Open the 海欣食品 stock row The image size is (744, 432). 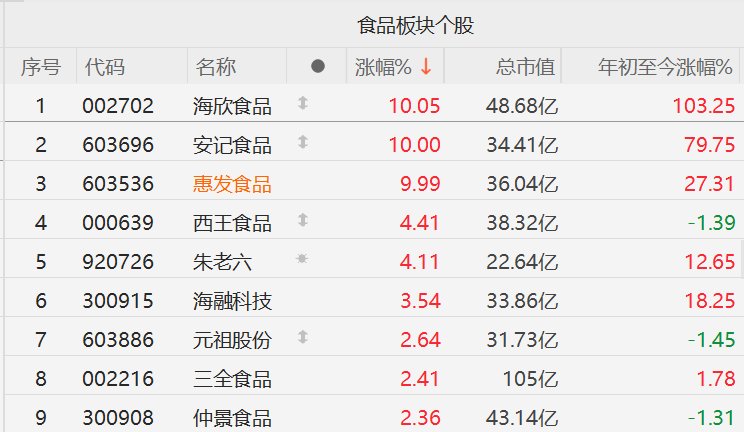(x=232, y=106)
